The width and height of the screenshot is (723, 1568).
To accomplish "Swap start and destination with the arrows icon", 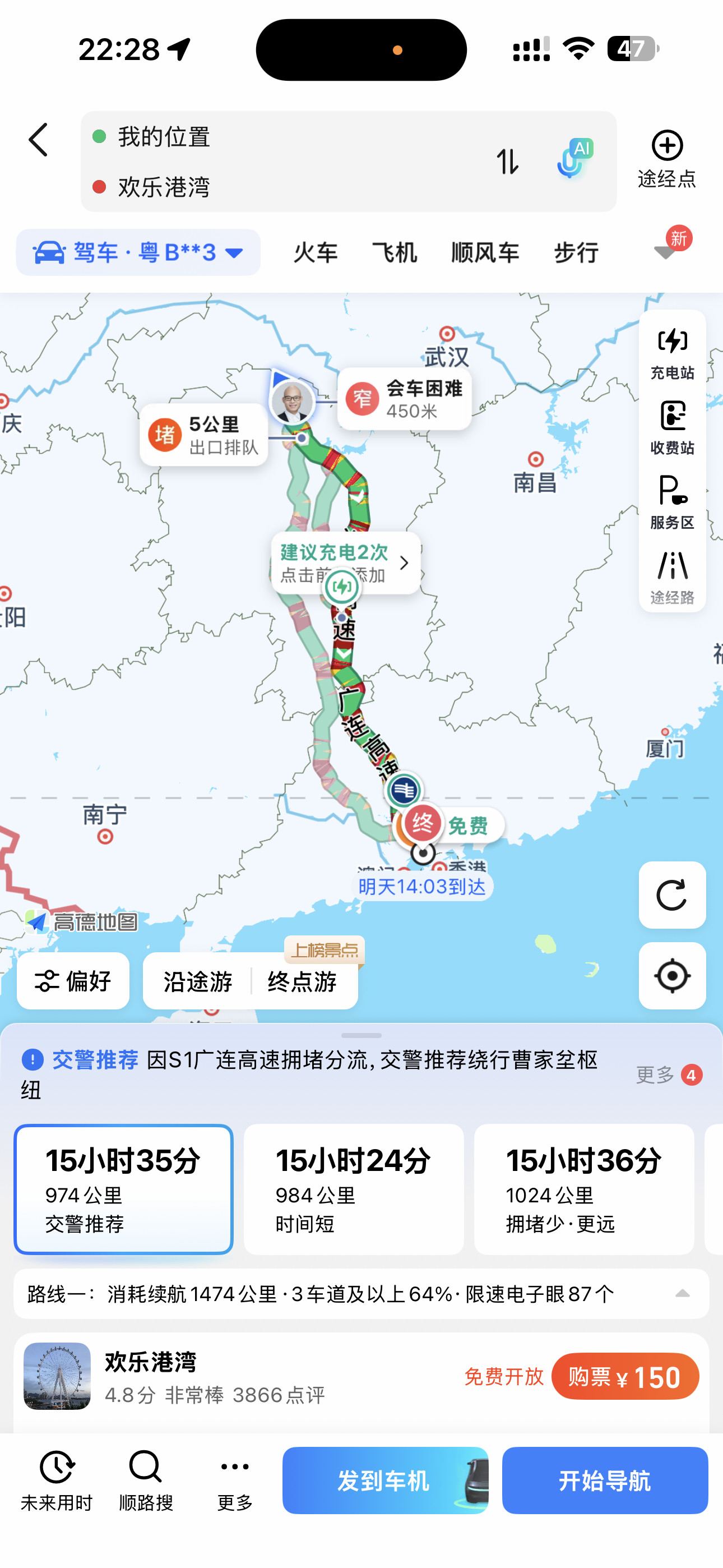I will 507,162.
